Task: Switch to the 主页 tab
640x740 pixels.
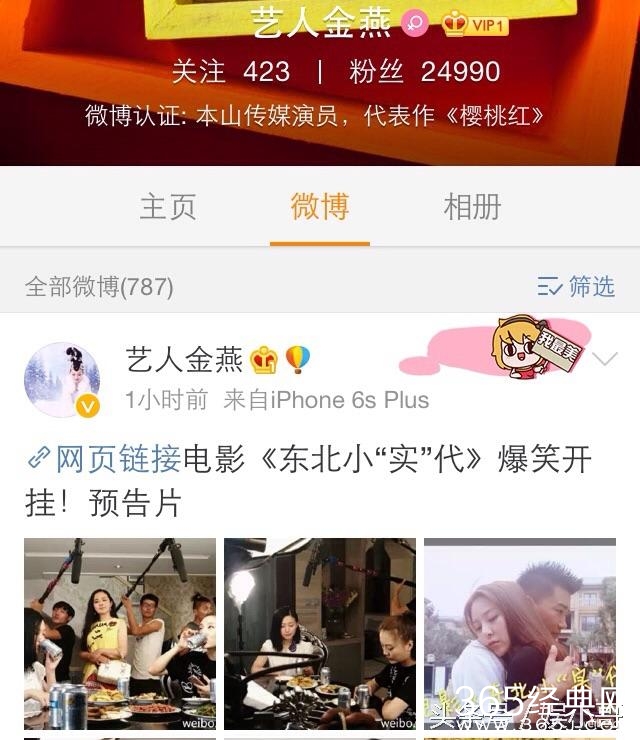Action: click(x=167, y=207)
